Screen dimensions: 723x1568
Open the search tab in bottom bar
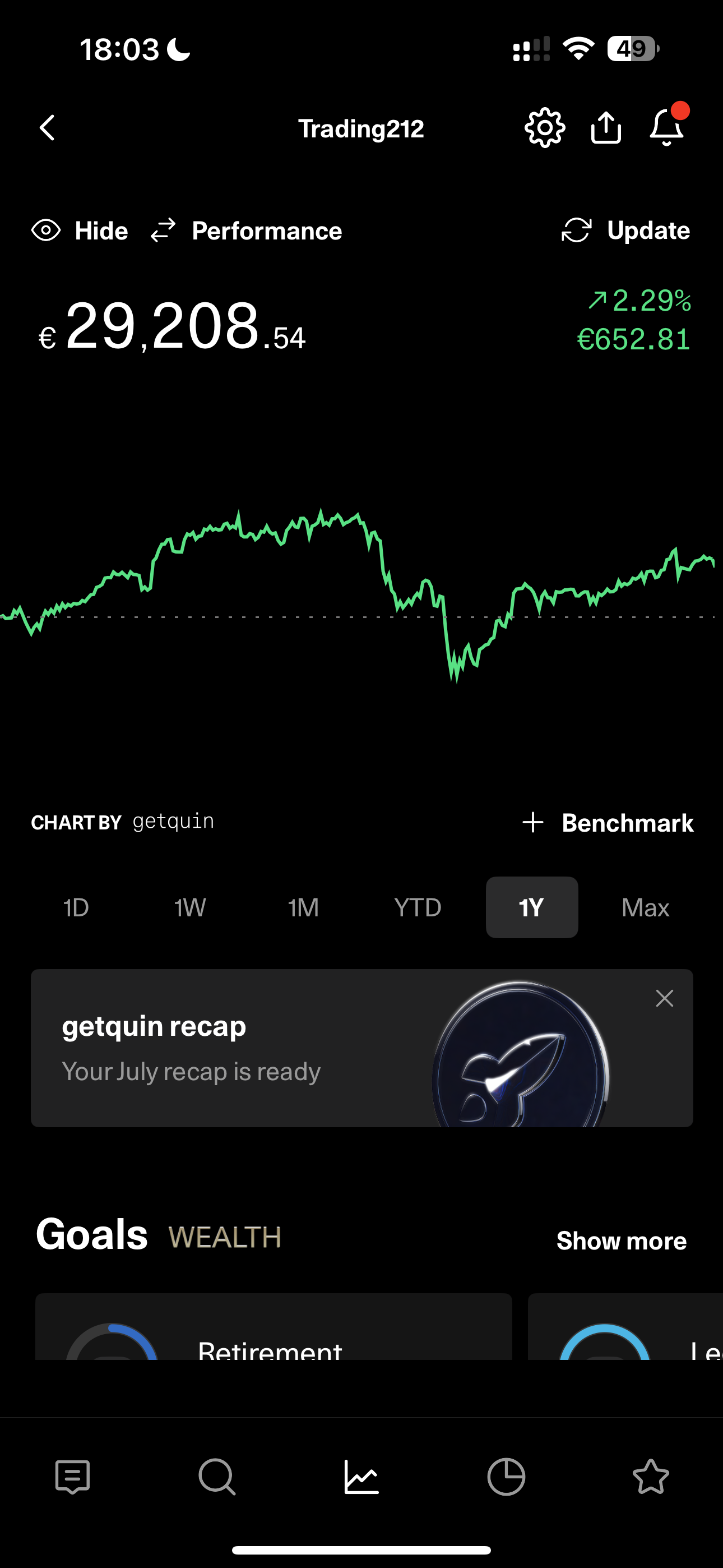pos(217,1477)
